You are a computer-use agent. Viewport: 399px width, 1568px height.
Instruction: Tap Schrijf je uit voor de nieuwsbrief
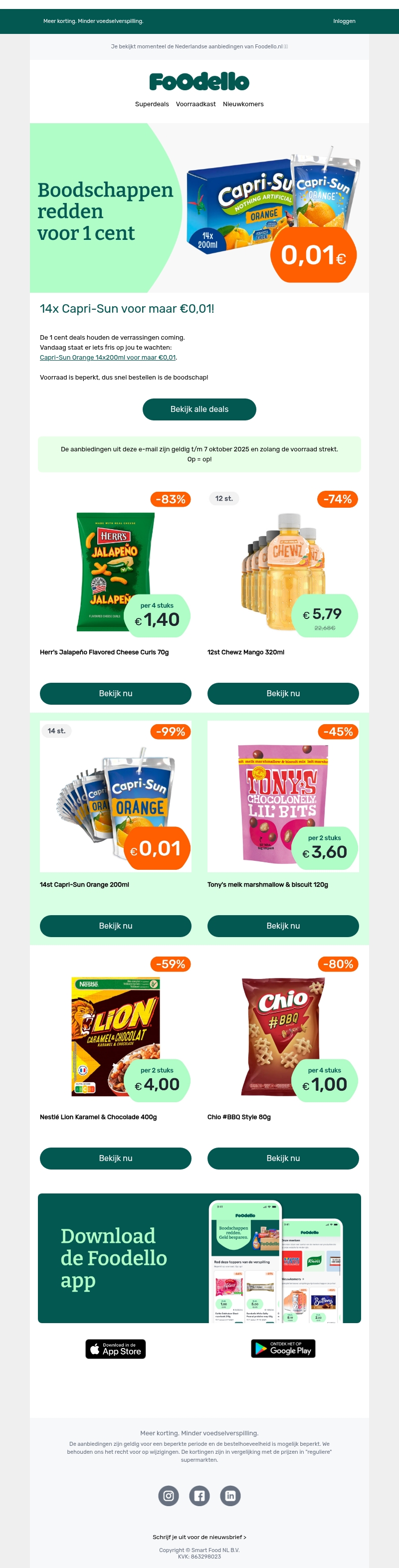coord(199,1537)
